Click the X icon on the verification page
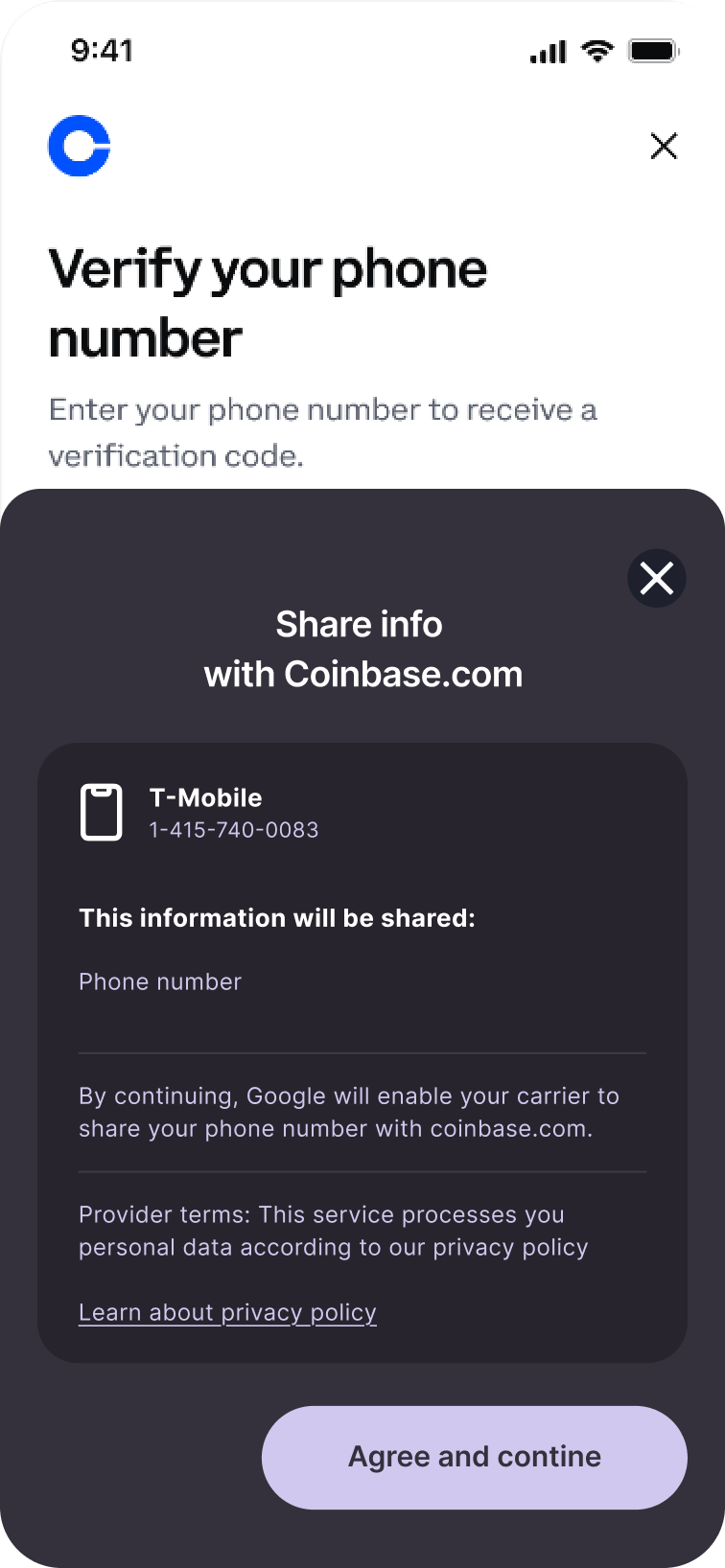 [664, 146]
